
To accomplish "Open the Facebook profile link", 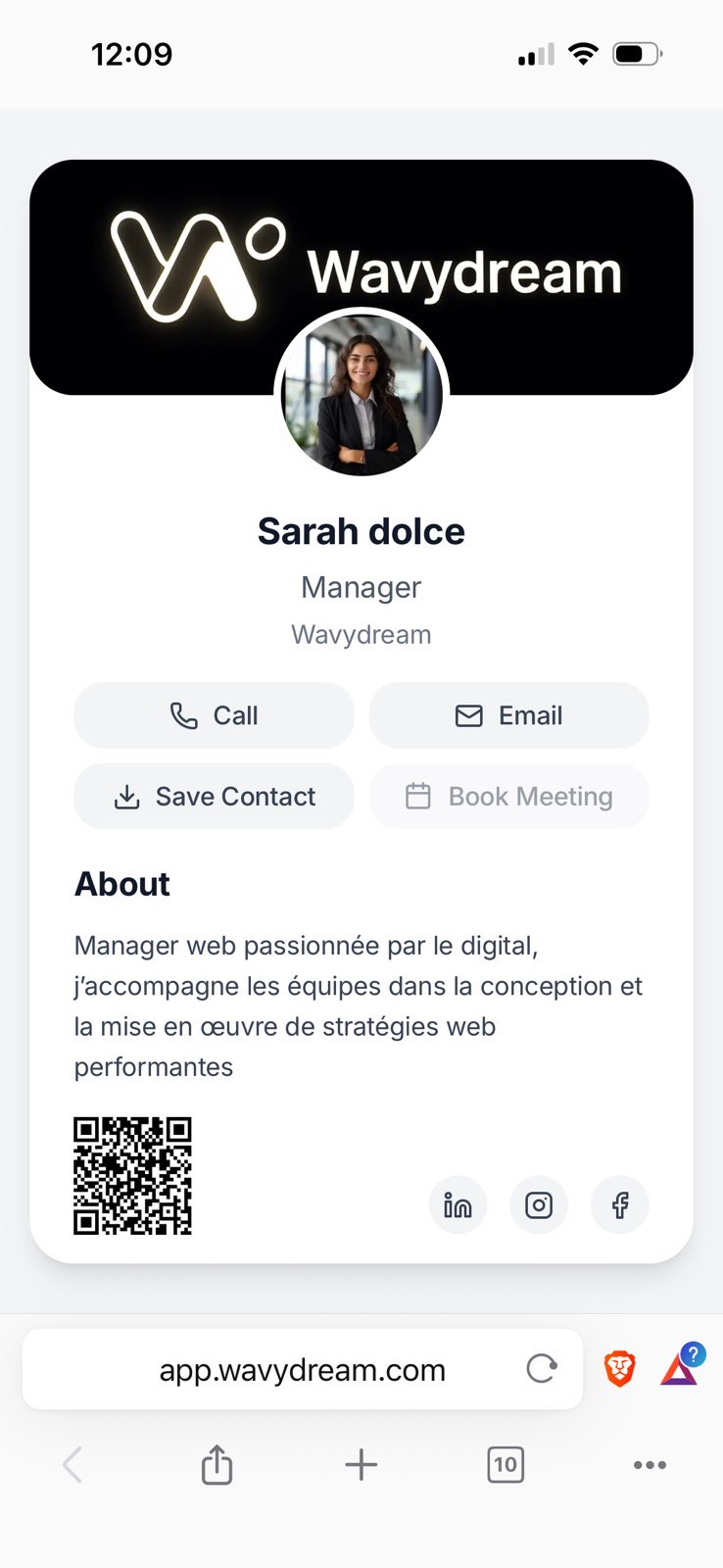I will pyautogui.click(x=619, y=1204).
